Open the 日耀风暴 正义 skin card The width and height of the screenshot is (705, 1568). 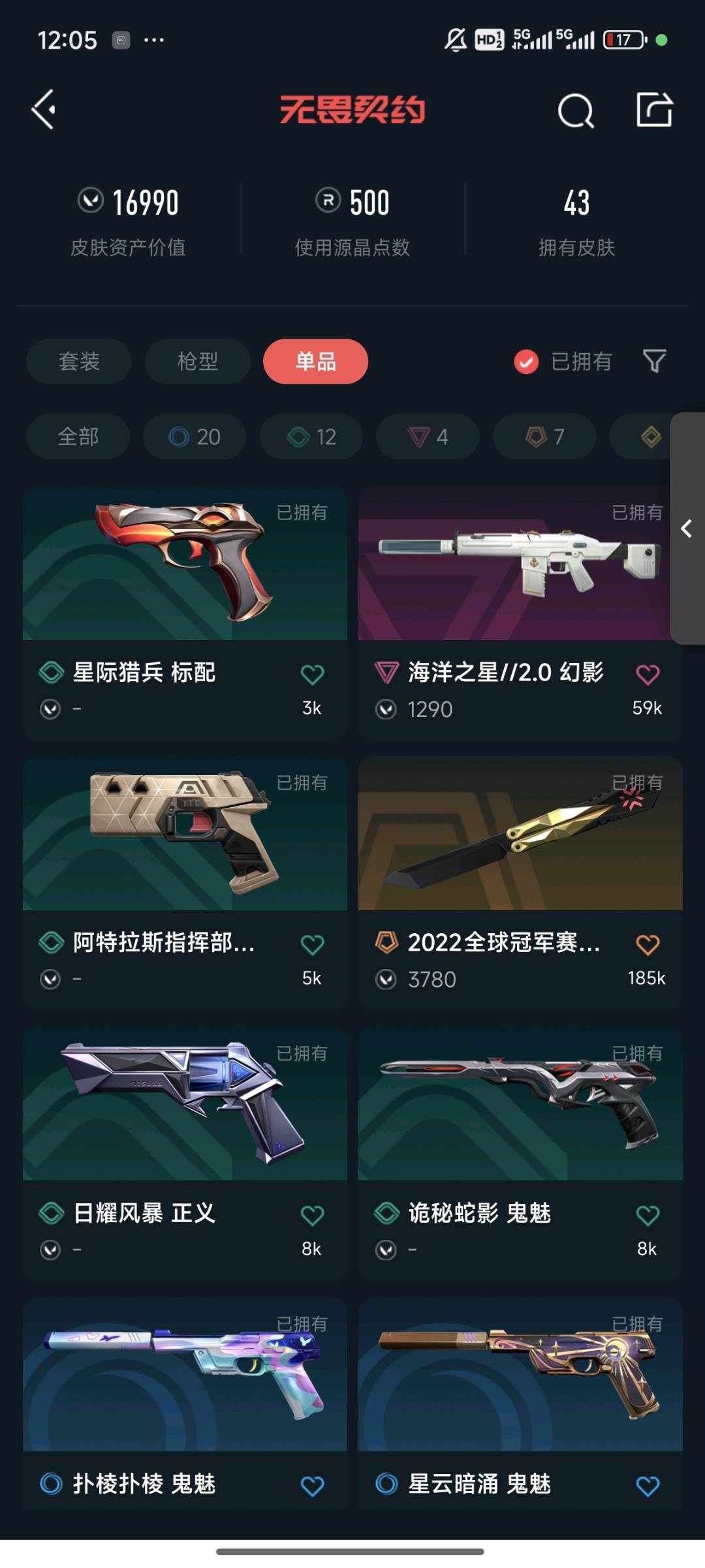click(x=185, y=1153)
